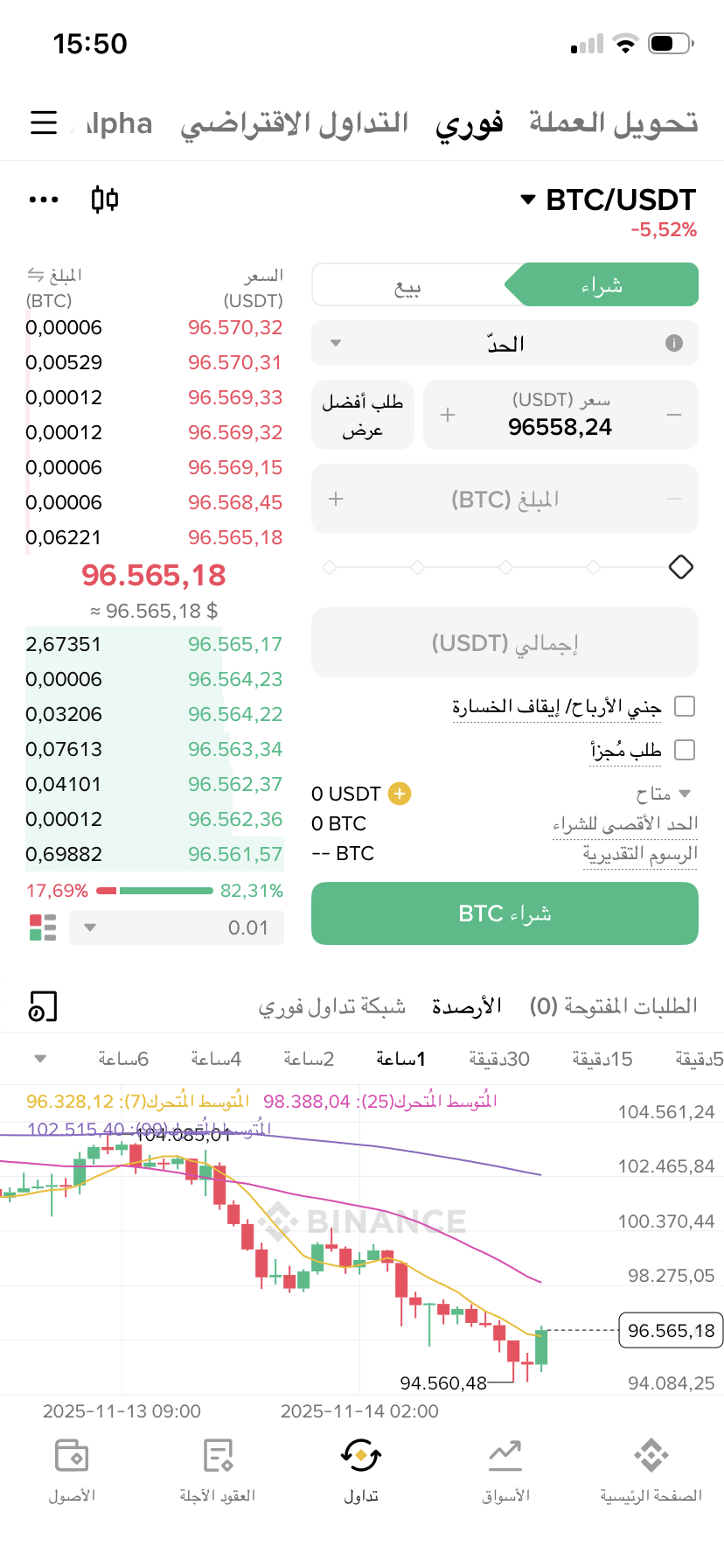Focus the المبلغ (BTC) amount field
Viewport: 724px width, 1568px height.
coord(505,500)
